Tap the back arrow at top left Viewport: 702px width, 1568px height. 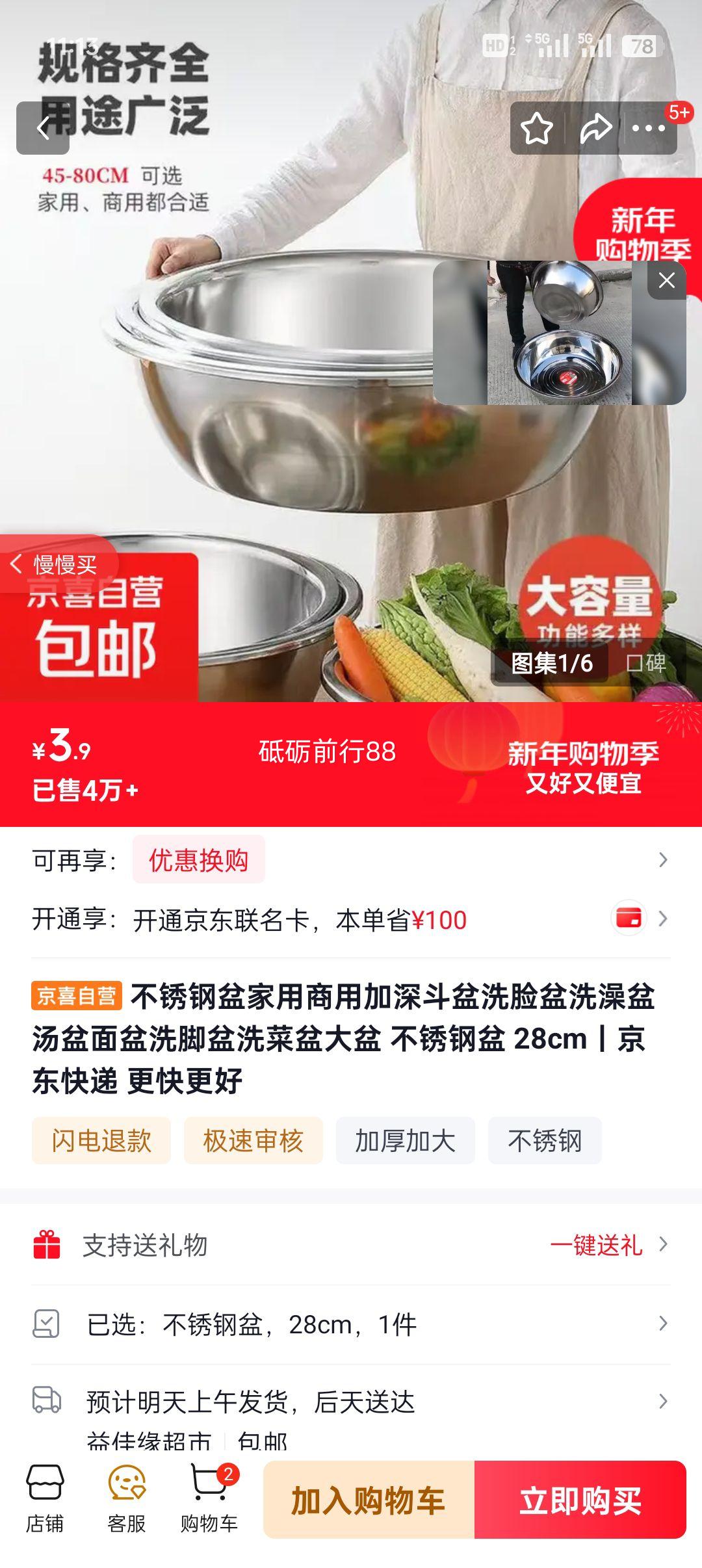pos(44,129)
